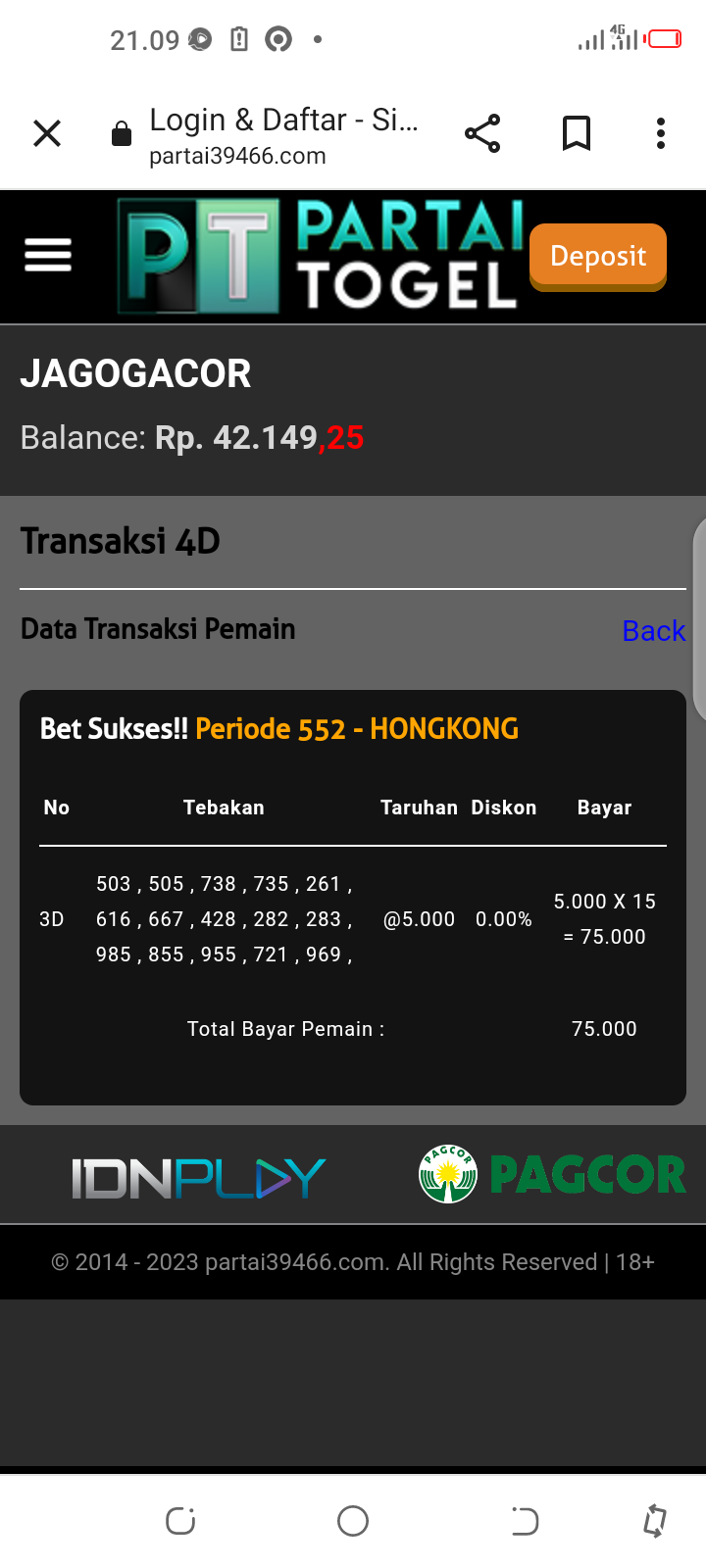Bookmark the current page
706x1568 pixels.
point(577,133)
